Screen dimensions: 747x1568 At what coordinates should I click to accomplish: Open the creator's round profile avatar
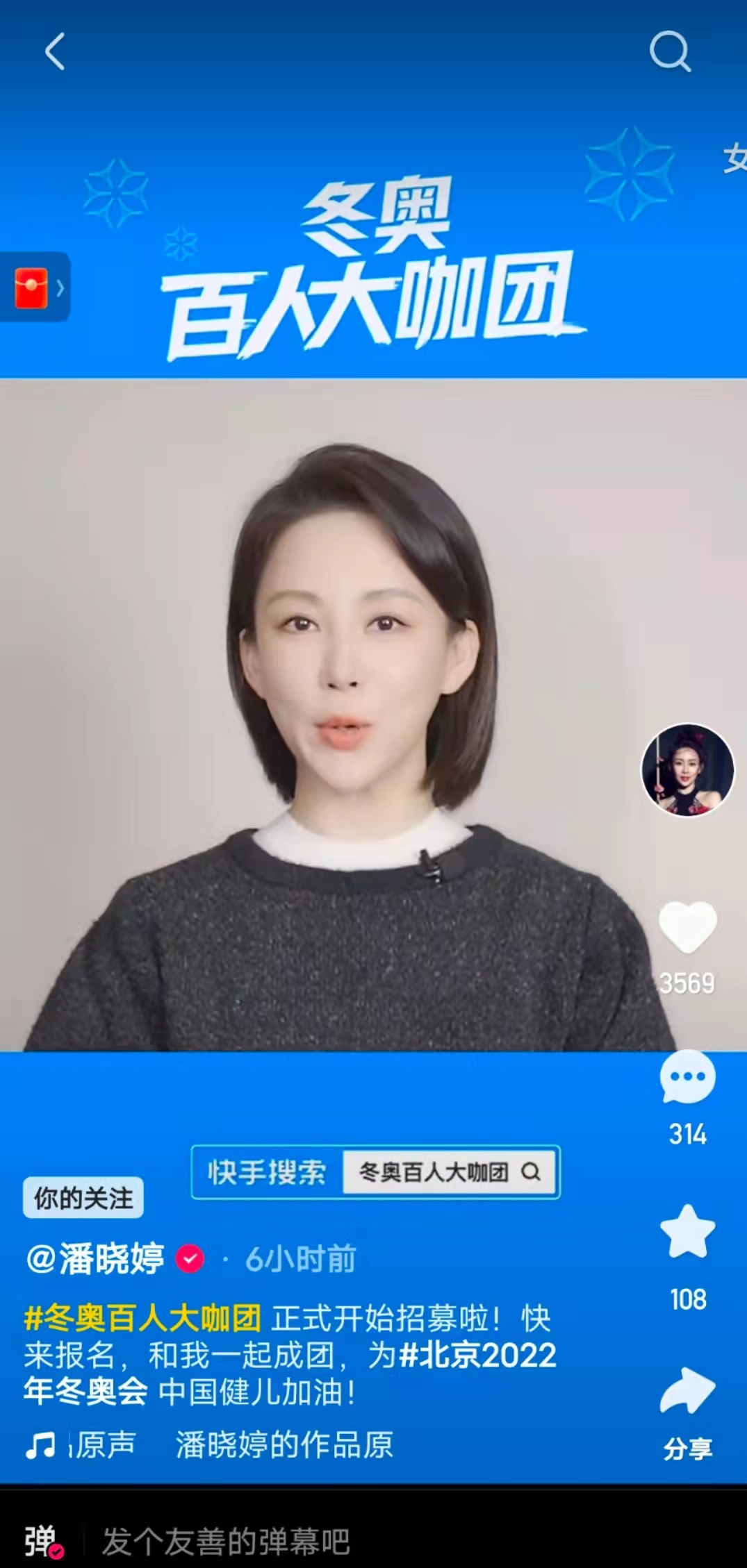point(687,769)
